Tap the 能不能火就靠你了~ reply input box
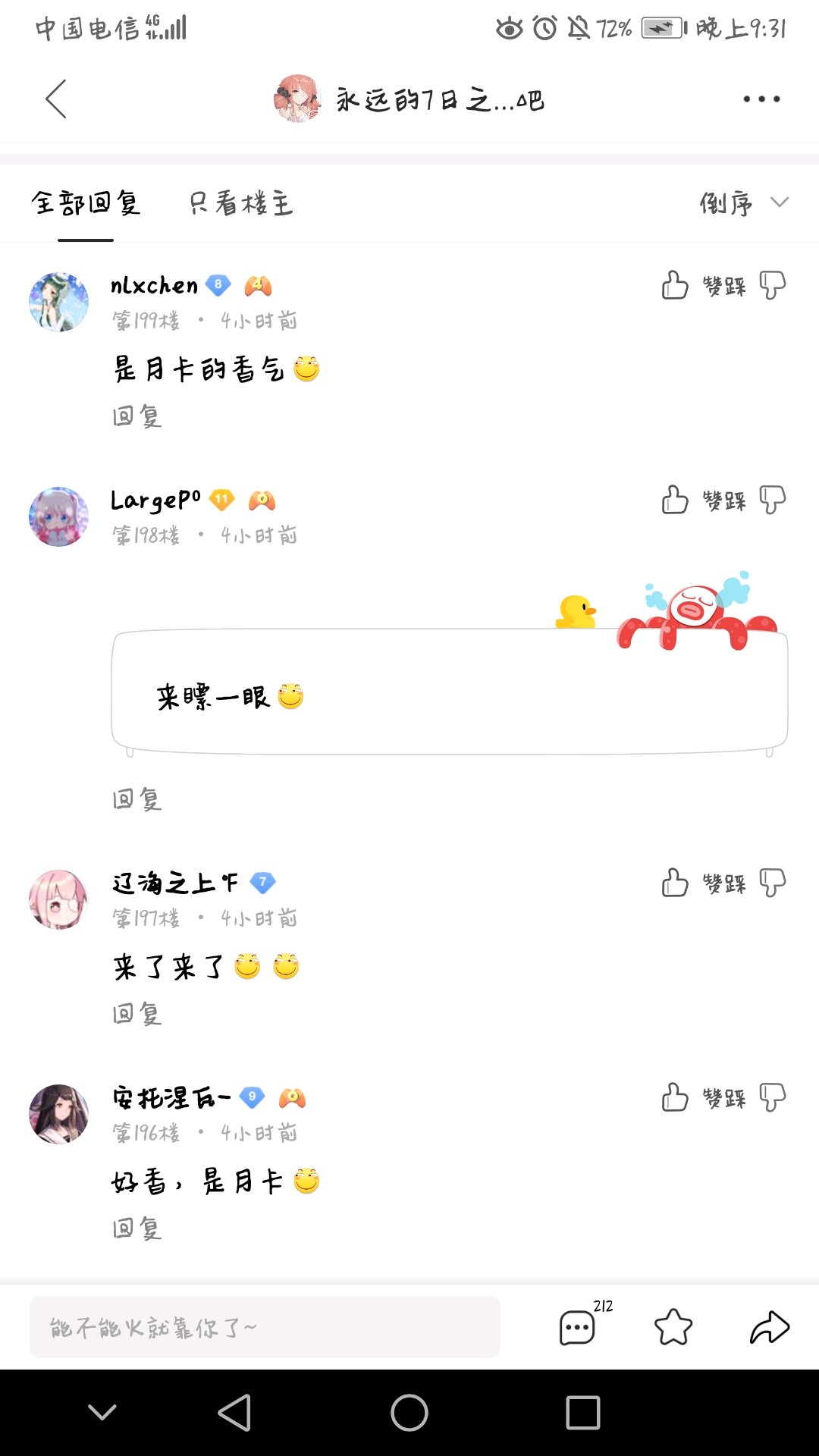819x1456 pixels. point(265,1327)
